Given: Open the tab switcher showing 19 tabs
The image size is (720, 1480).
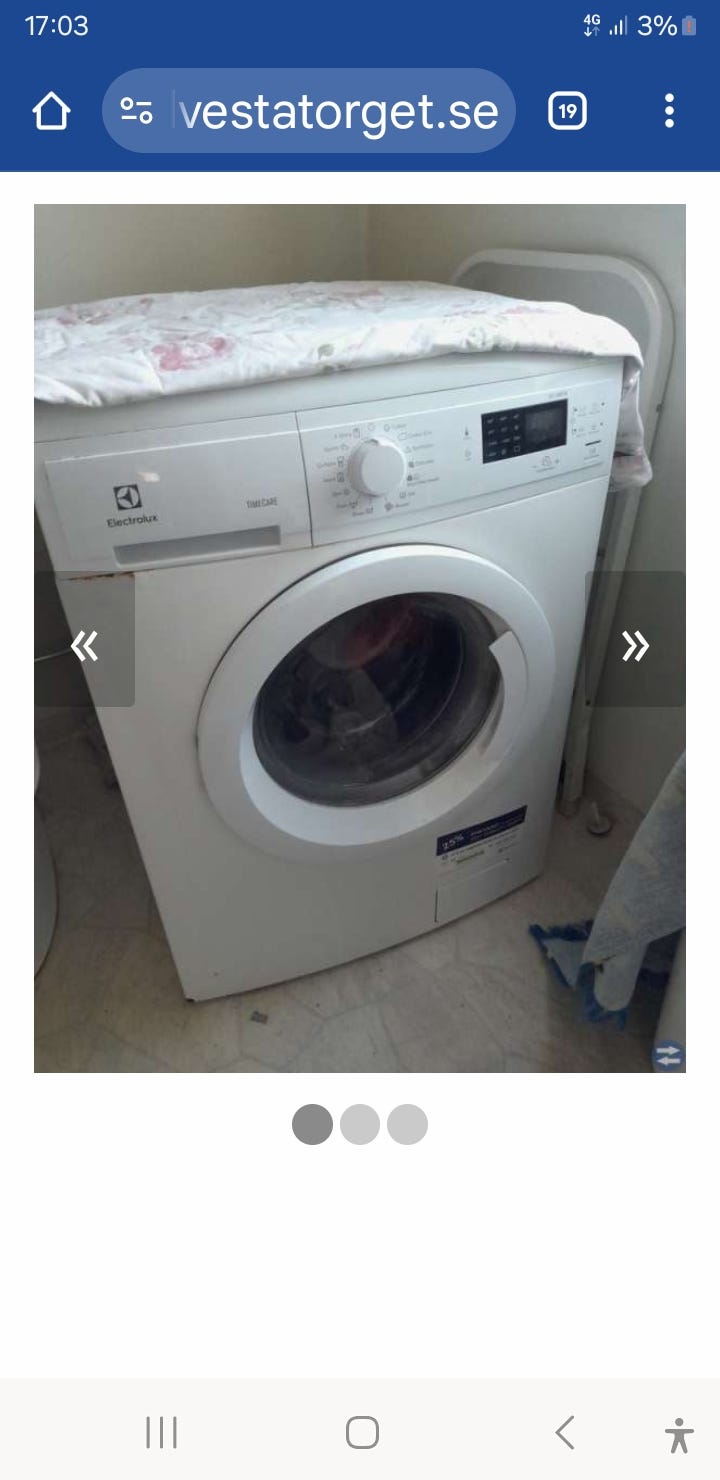Looking at the screenshot, I should (567, 111).
